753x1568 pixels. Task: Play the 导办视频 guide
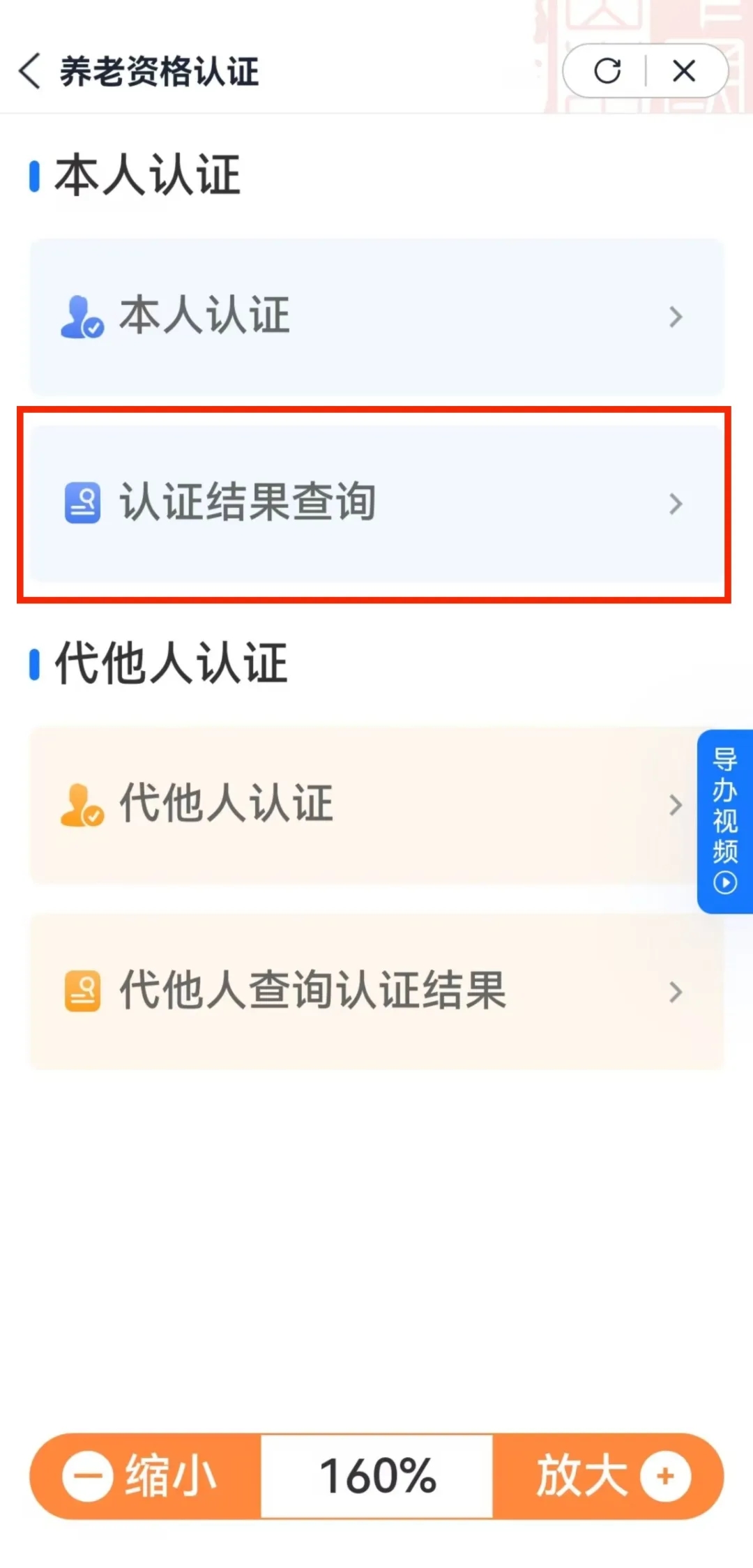725,821
